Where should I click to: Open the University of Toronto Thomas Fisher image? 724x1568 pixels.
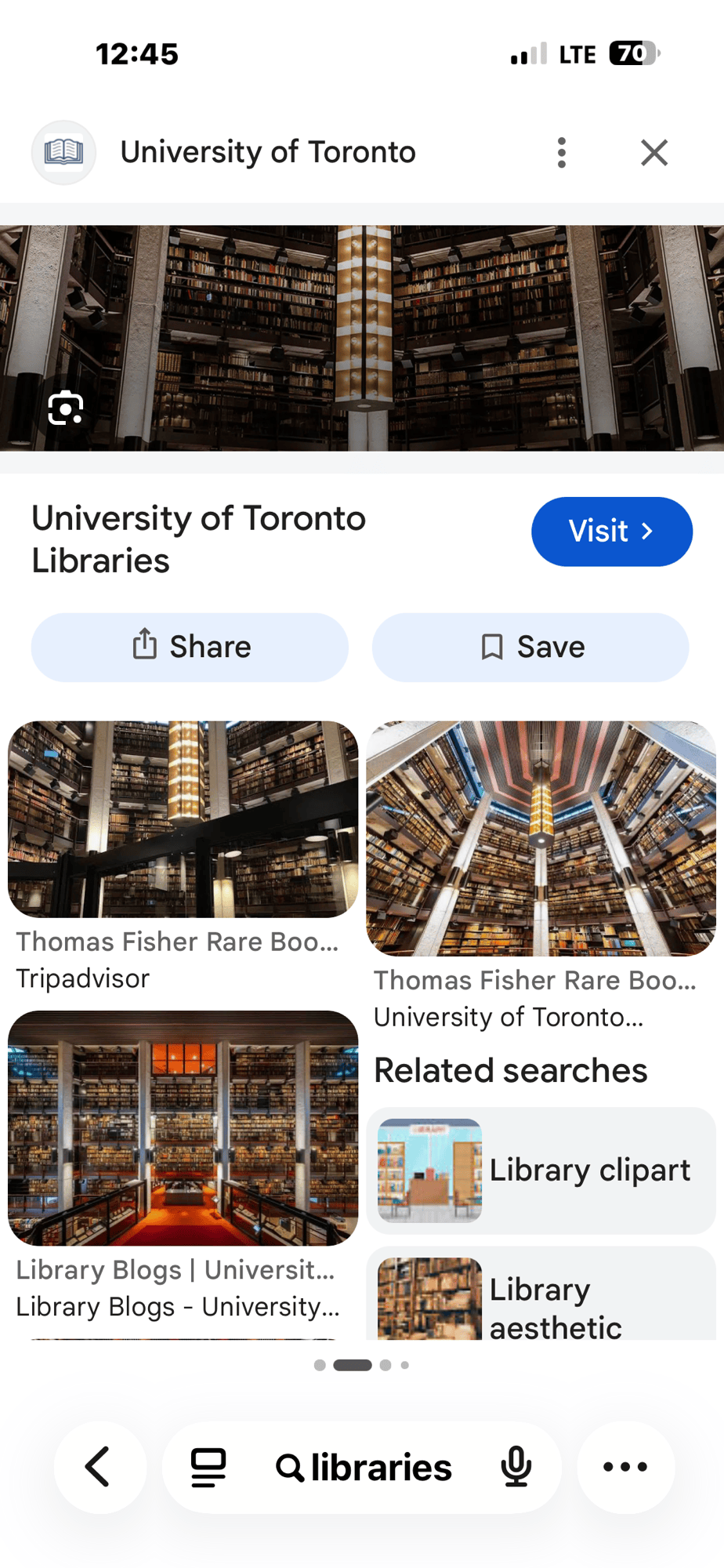point(541,838)
